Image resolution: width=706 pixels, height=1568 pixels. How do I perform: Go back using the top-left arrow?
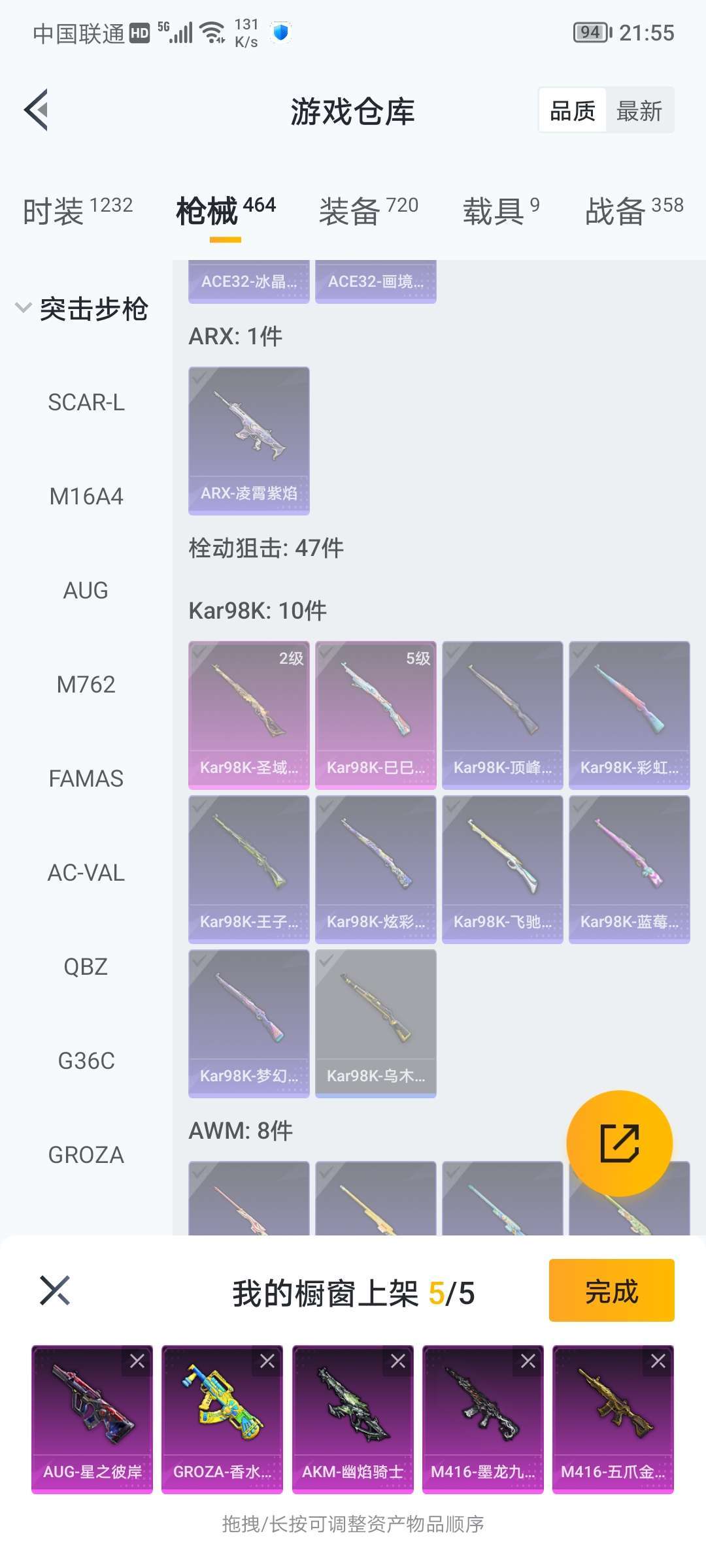click(37, 110)
